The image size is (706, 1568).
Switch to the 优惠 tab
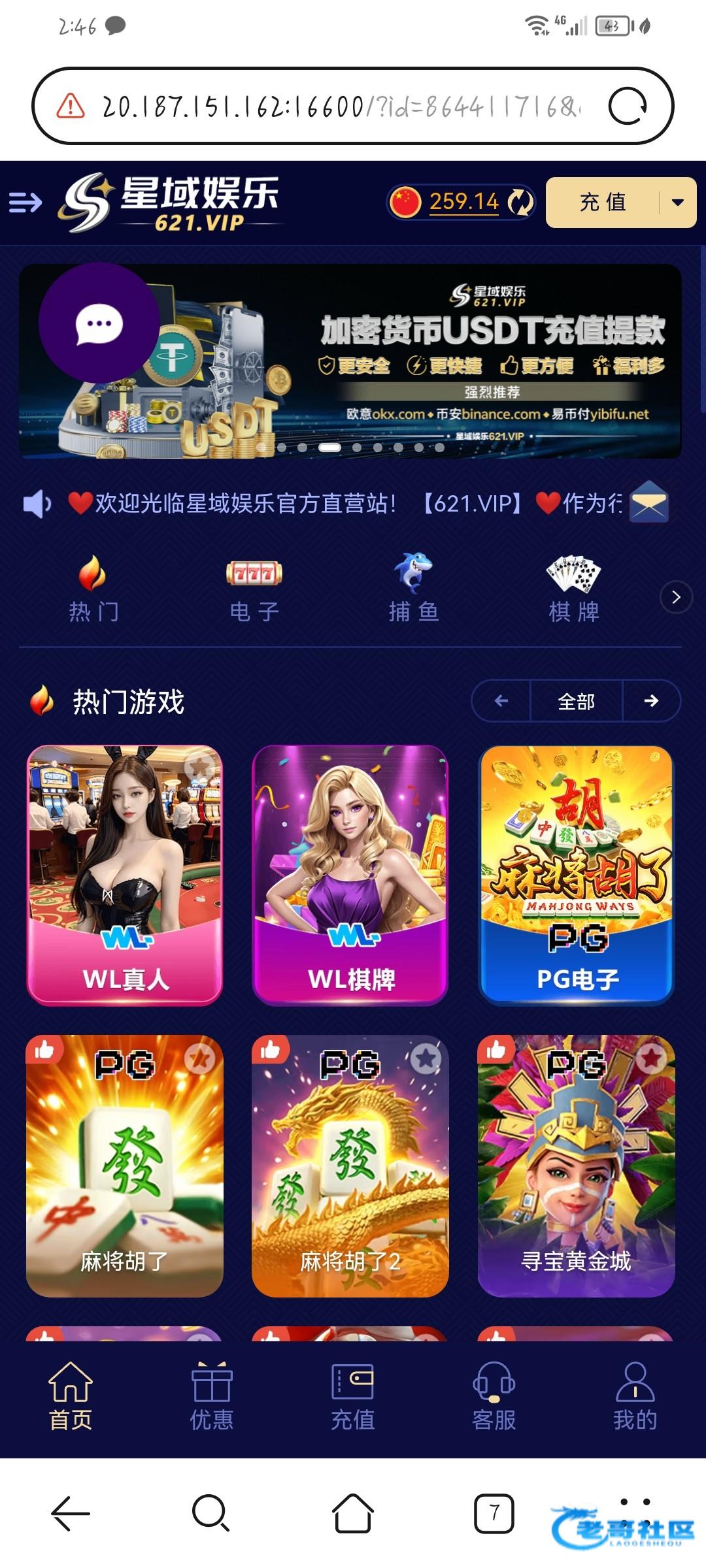coord(211,1397)
